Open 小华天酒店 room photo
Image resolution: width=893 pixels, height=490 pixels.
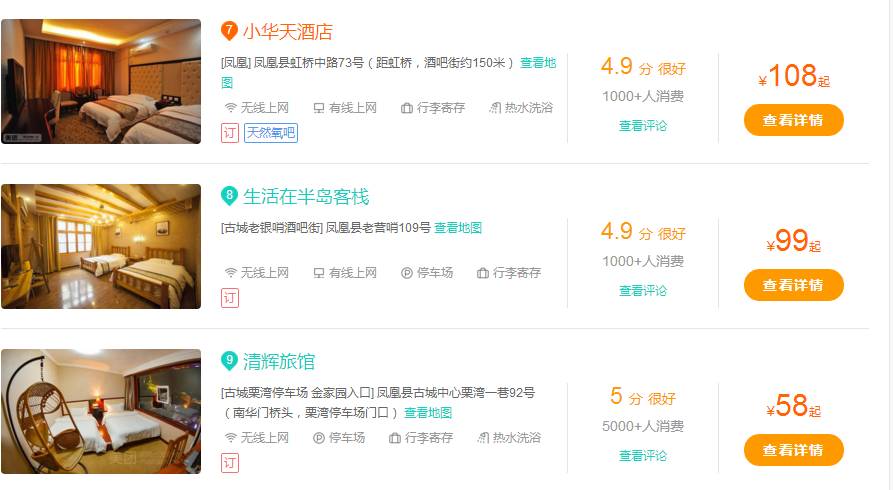(x=101, y=82)
